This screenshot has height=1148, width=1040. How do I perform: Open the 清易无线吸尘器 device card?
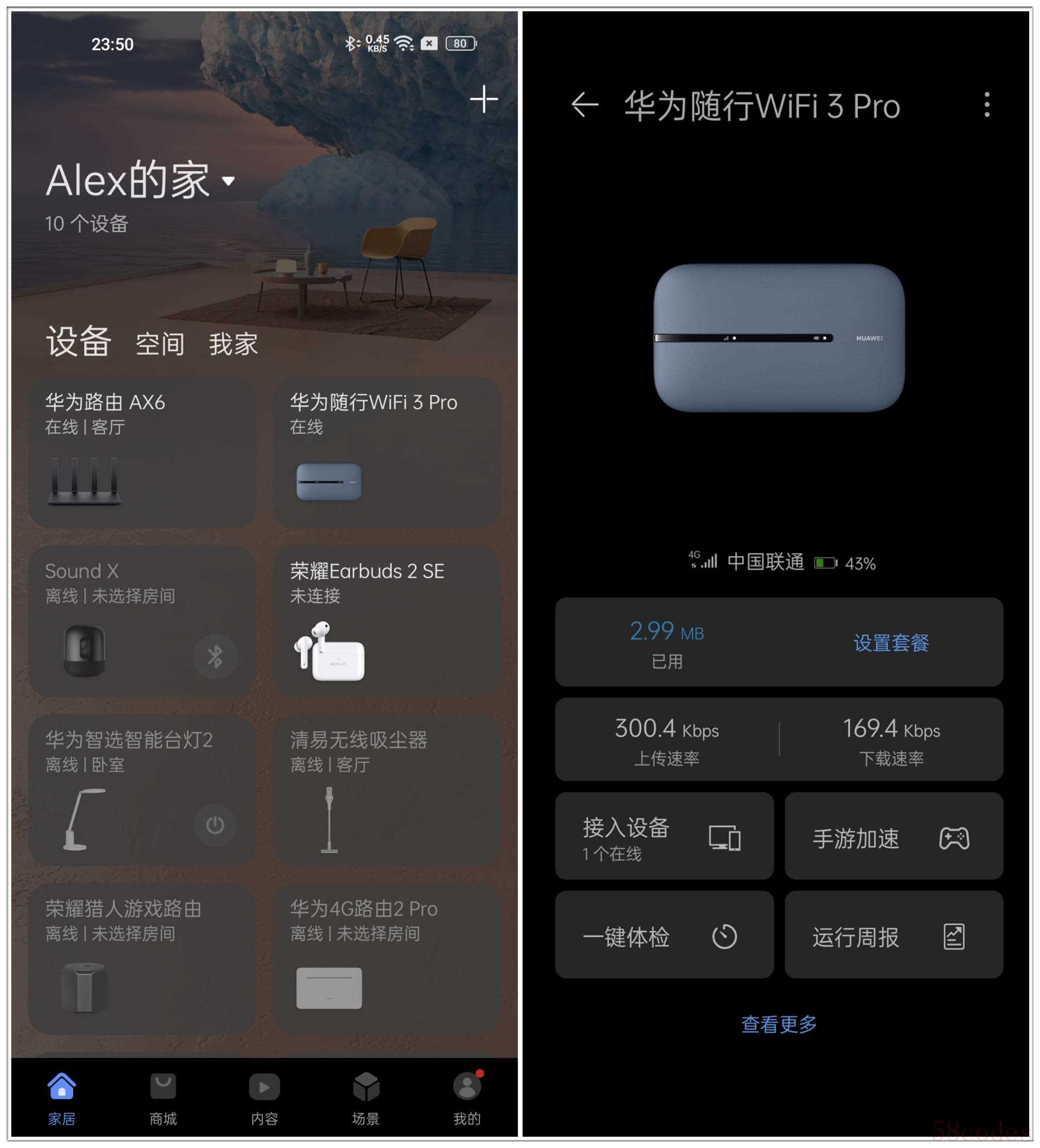[387, 791]
